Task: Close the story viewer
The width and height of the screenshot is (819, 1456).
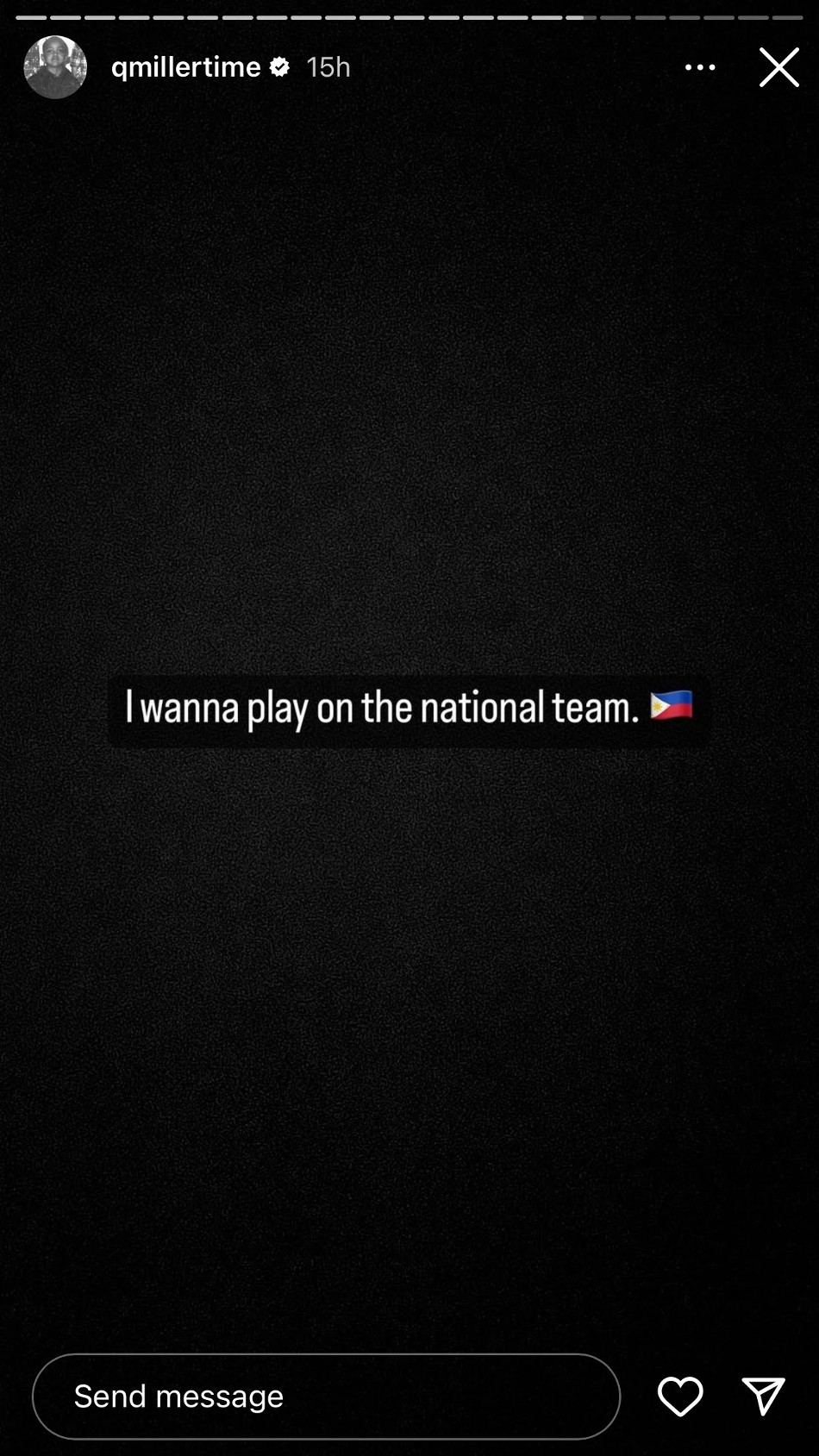Action: pos(778,67)
